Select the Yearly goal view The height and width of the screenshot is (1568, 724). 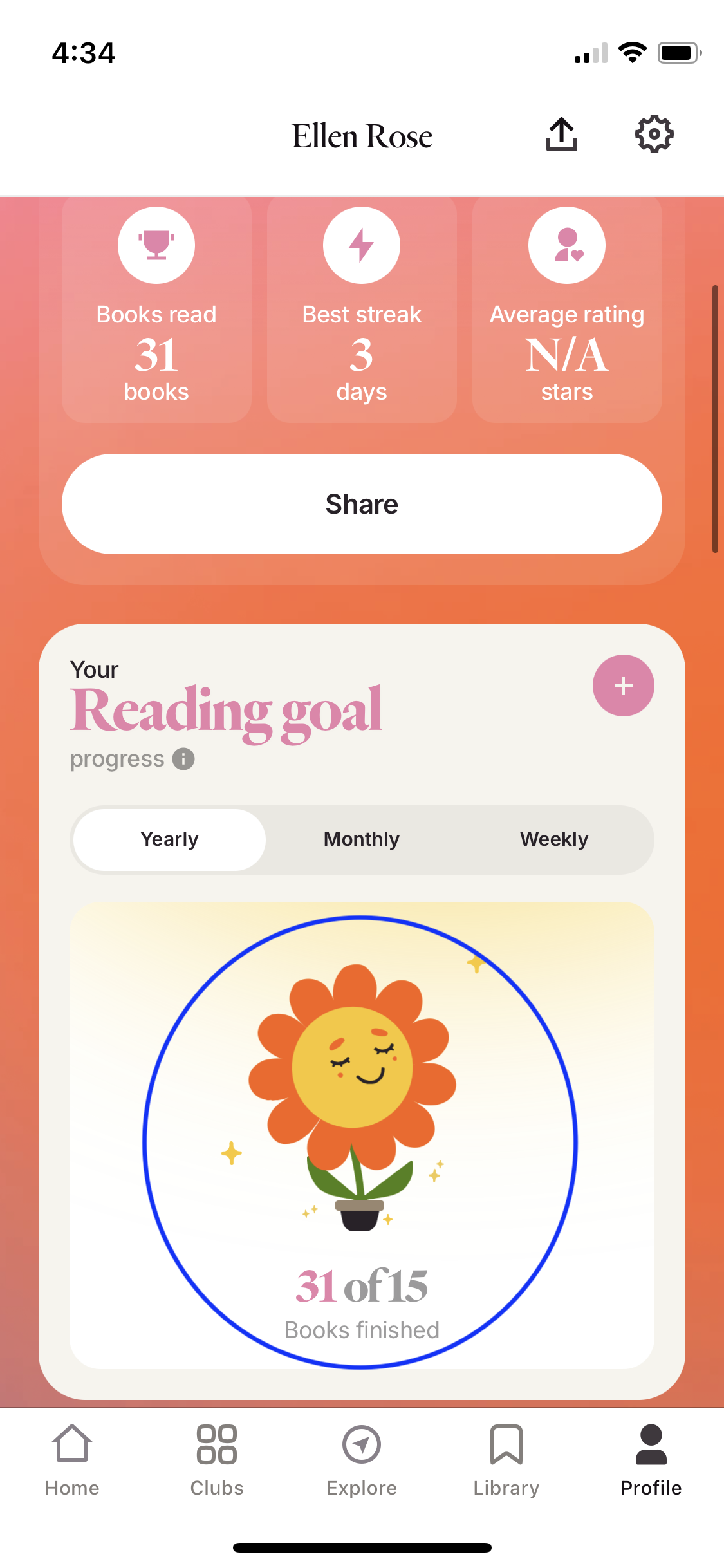tap(169, 839)
